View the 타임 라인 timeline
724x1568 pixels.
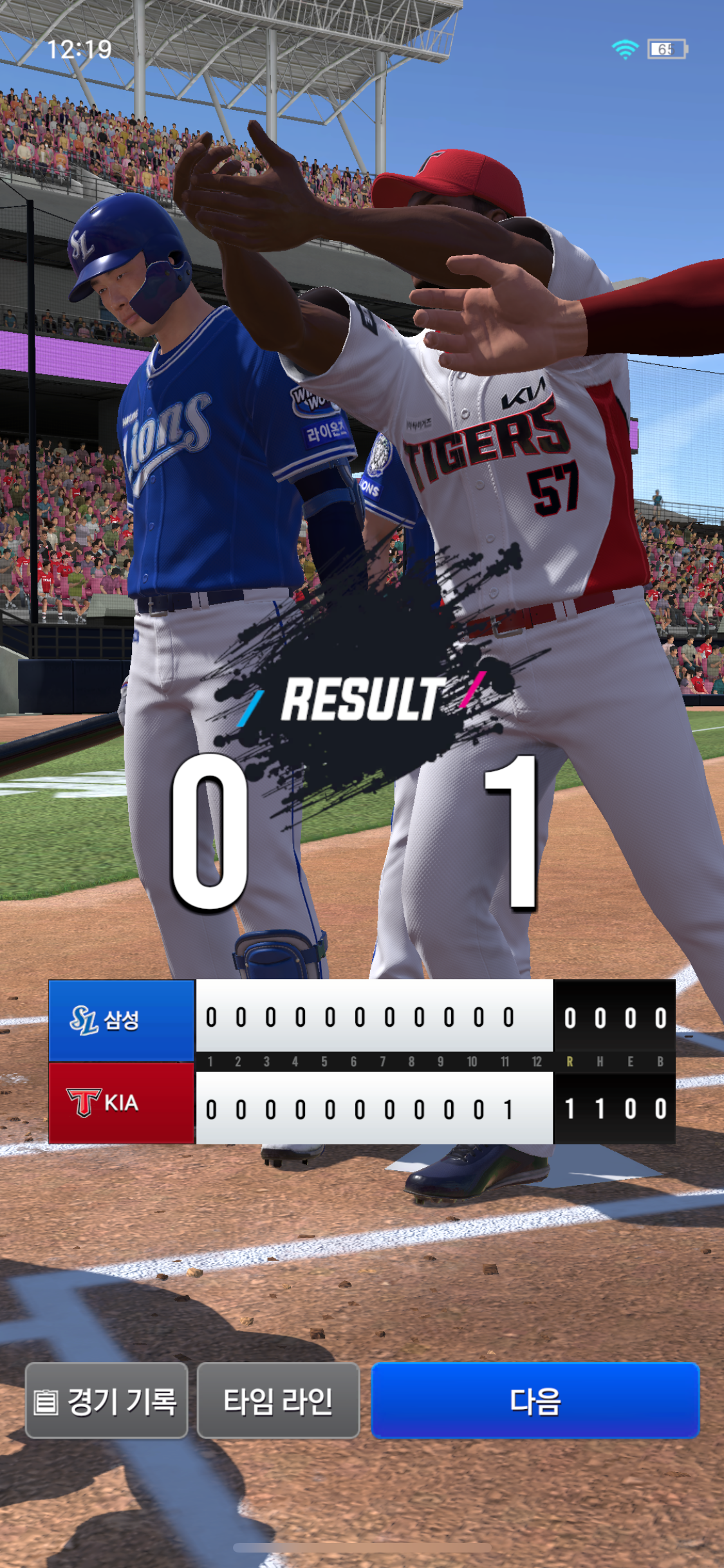(278, 1401)
